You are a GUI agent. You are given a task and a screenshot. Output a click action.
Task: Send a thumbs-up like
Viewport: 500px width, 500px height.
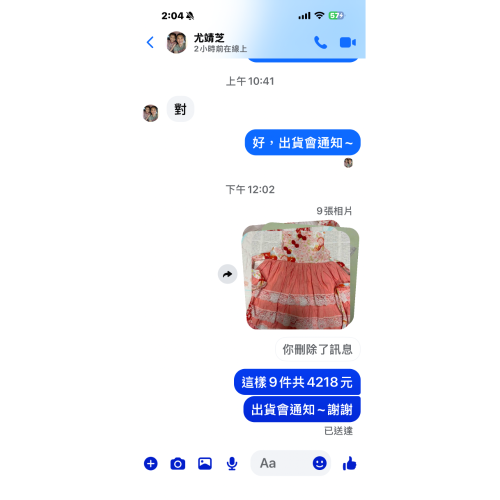(x=349, y=463)
